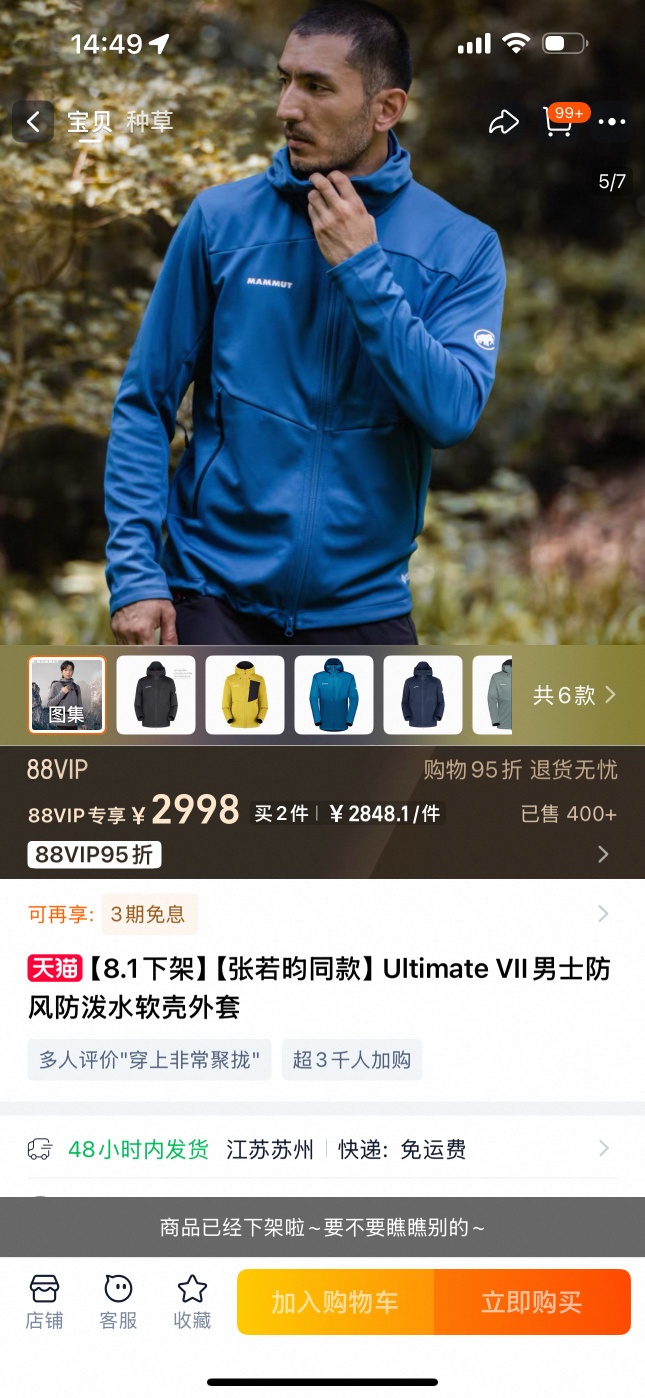Visit the 店铺 store page

point(44,1301)
